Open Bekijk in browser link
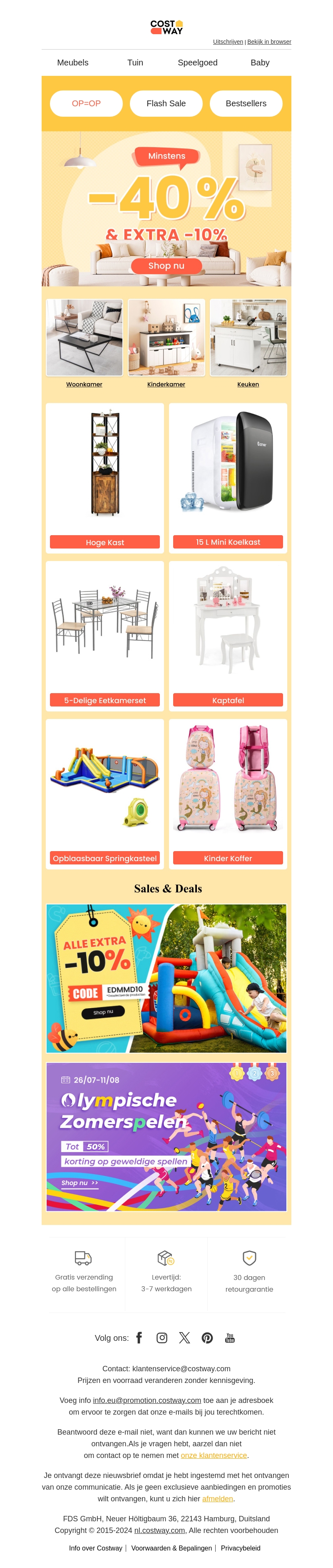Viewport: 333px width, 1568px height. tap(268, 42)
